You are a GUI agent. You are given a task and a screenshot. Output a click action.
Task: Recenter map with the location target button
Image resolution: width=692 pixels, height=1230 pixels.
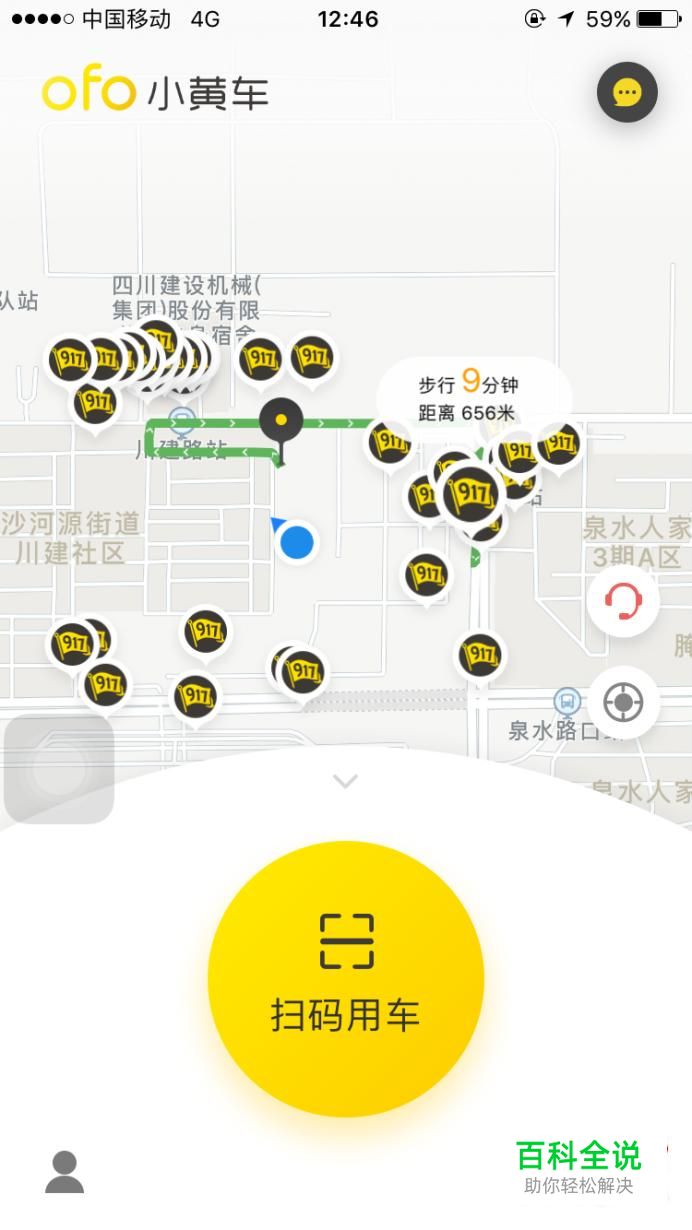click(623, 702)
